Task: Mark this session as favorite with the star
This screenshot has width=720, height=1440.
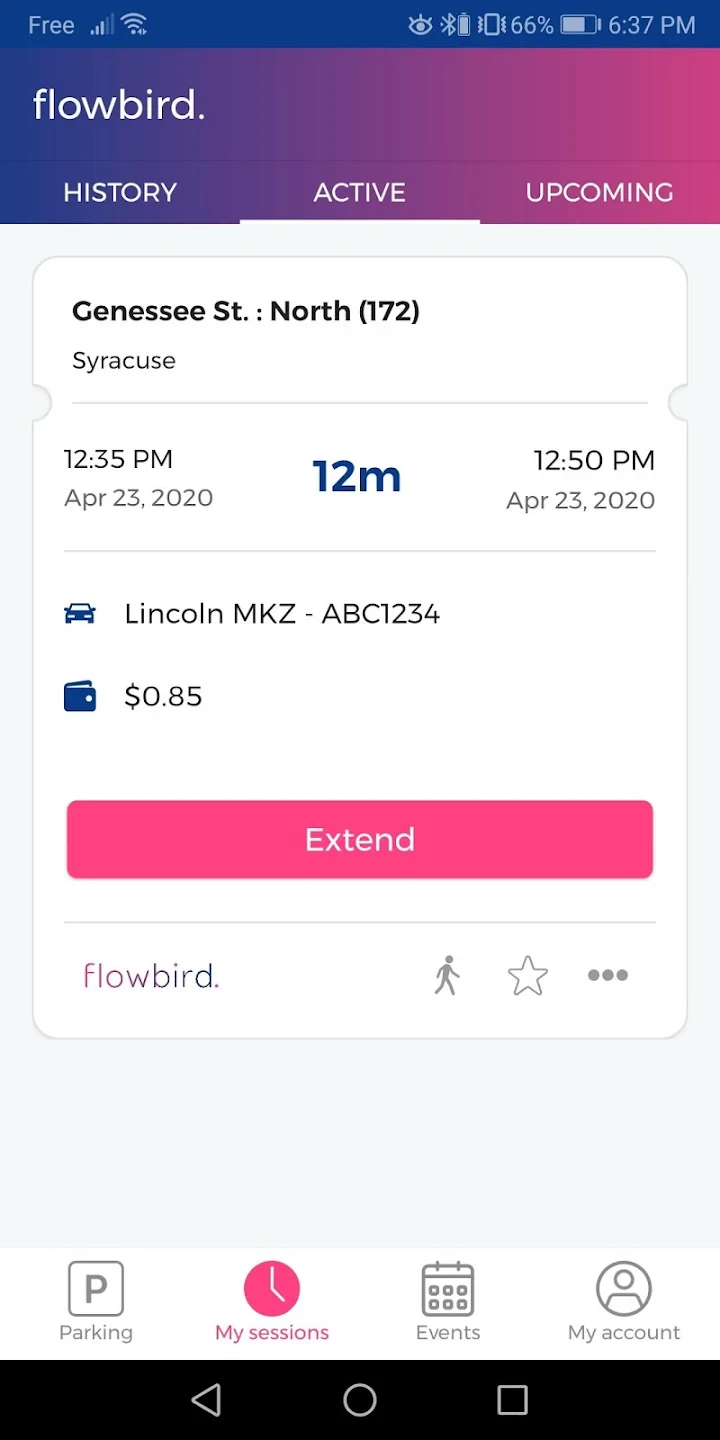Action: pyautogui.click(x=527, y=975)
